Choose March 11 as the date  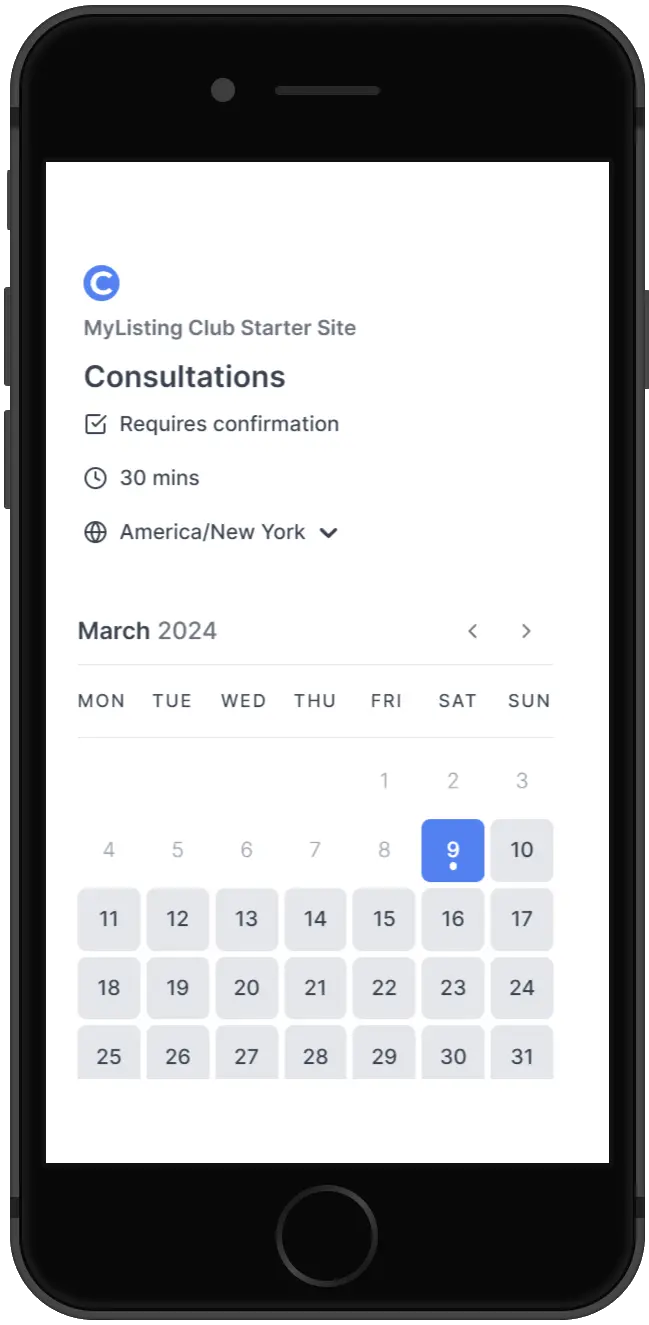[x=109, y=919]
